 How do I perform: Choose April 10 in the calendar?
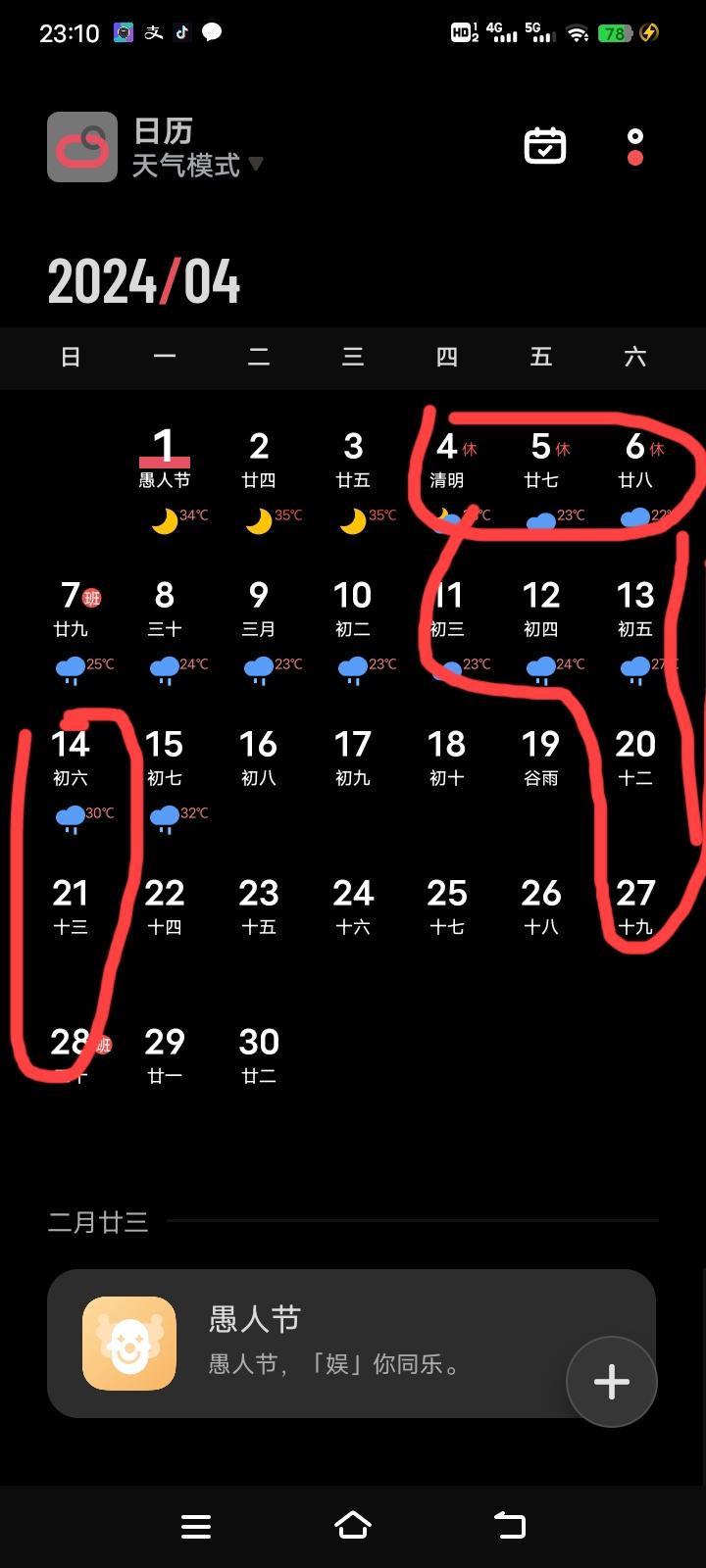(353, 608)
